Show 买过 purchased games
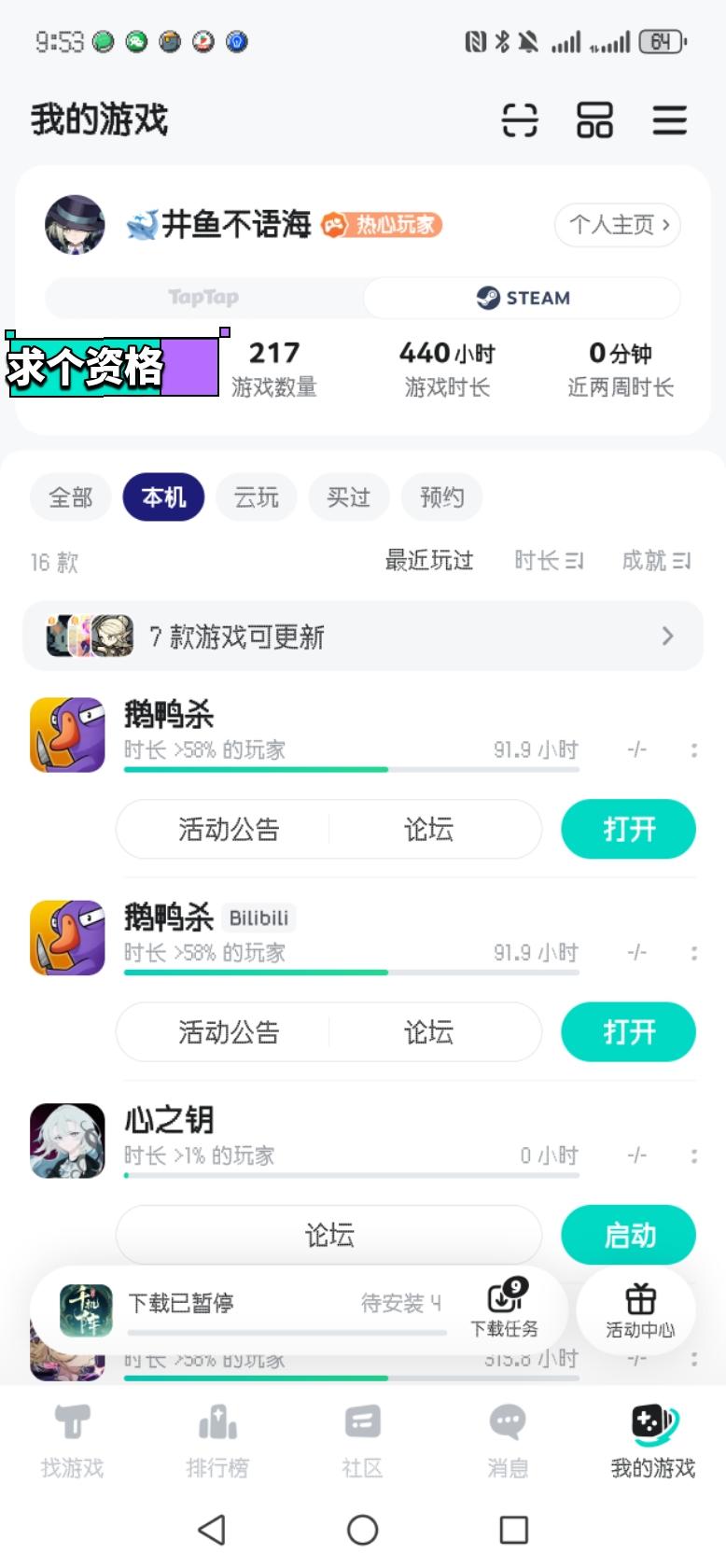The height and width of the screenshot is (1568, 726). point(349,497)
